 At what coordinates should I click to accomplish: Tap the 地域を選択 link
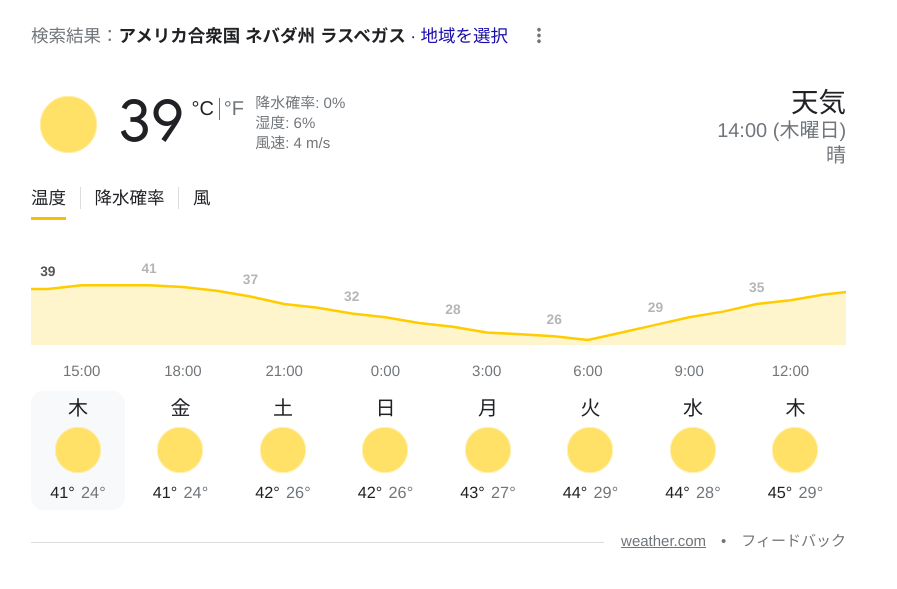pyautogui.click(x=464, y=36)
